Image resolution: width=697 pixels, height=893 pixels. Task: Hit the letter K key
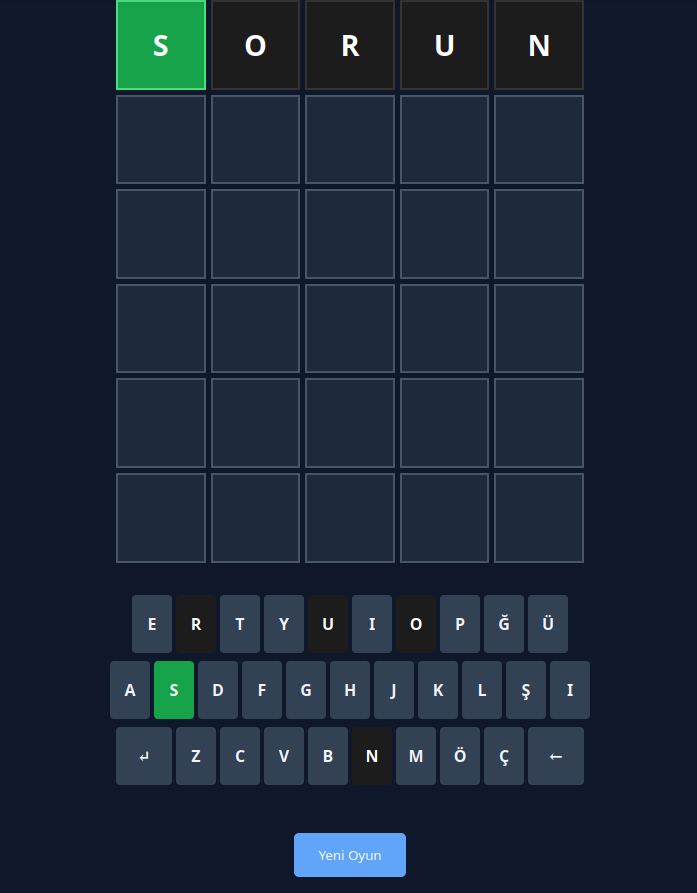click(x=438, y=690)
